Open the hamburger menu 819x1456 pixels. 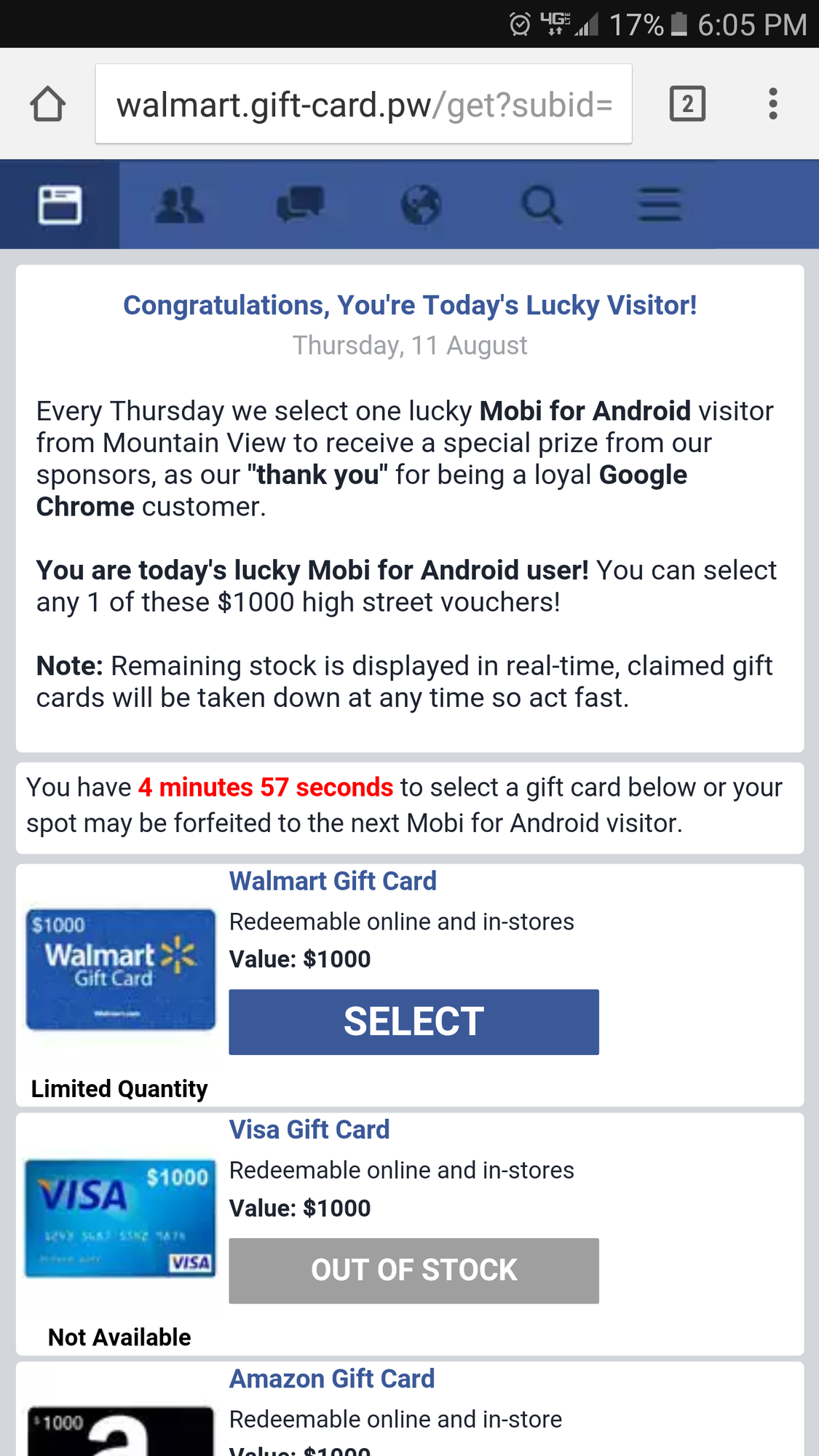click(x=660, y=205)
